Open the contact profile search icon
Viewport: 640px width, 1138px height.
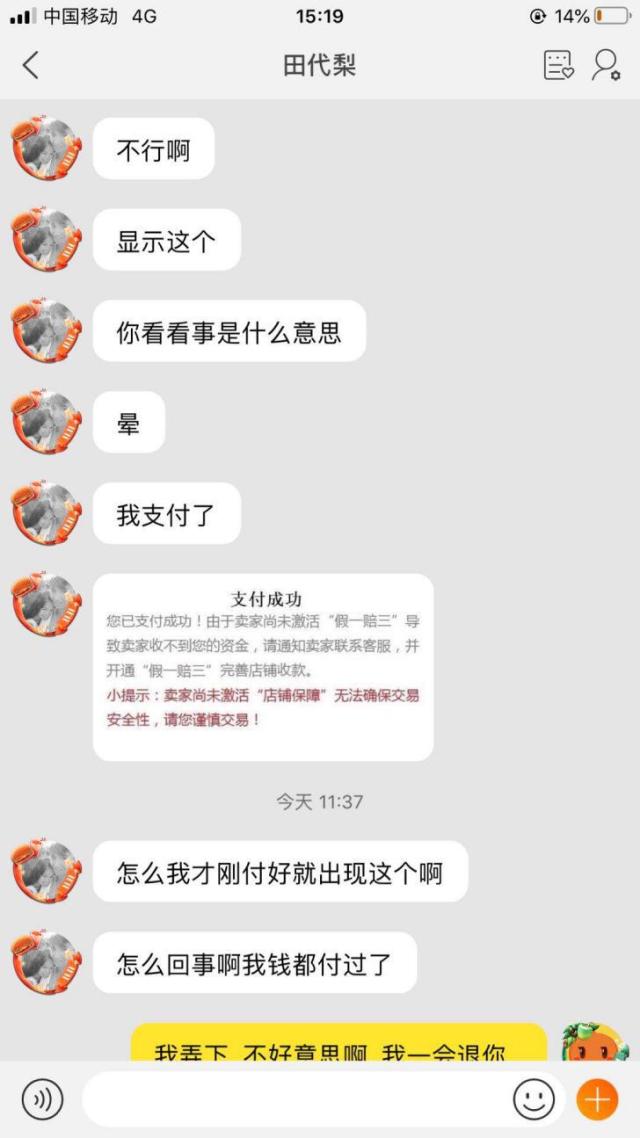[x=605, y=66]
